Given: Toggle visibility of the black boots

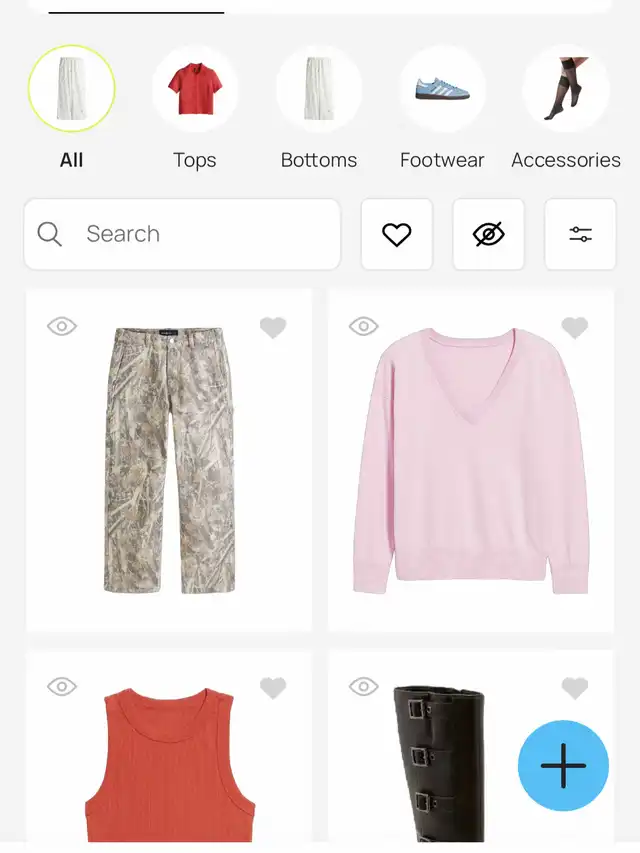Looking at the screenshot, I should click(364, 686).
